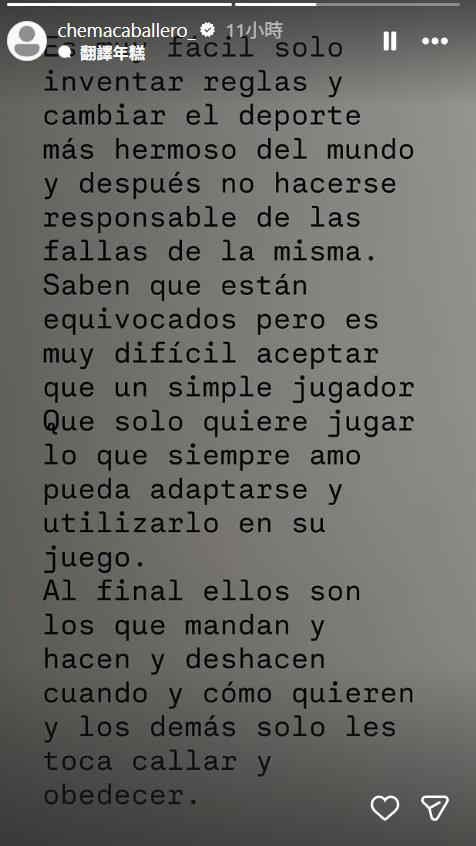Viewport: 476px width, 846px height.
Task: Open the chemacaballero_ username link
Action: [x=127, y=30]
